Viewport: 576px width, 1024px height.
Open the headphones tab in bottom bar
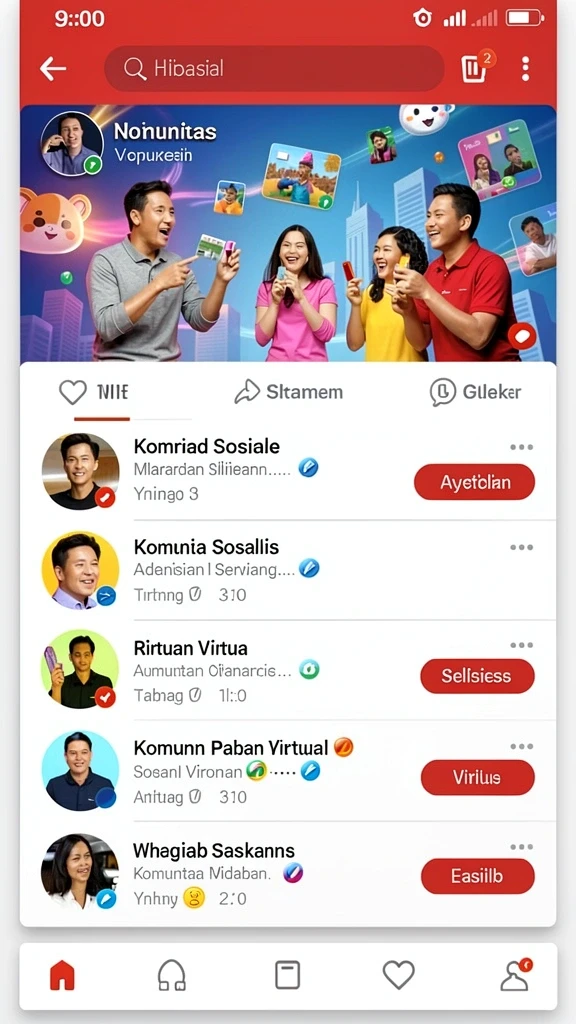point(172,976)
